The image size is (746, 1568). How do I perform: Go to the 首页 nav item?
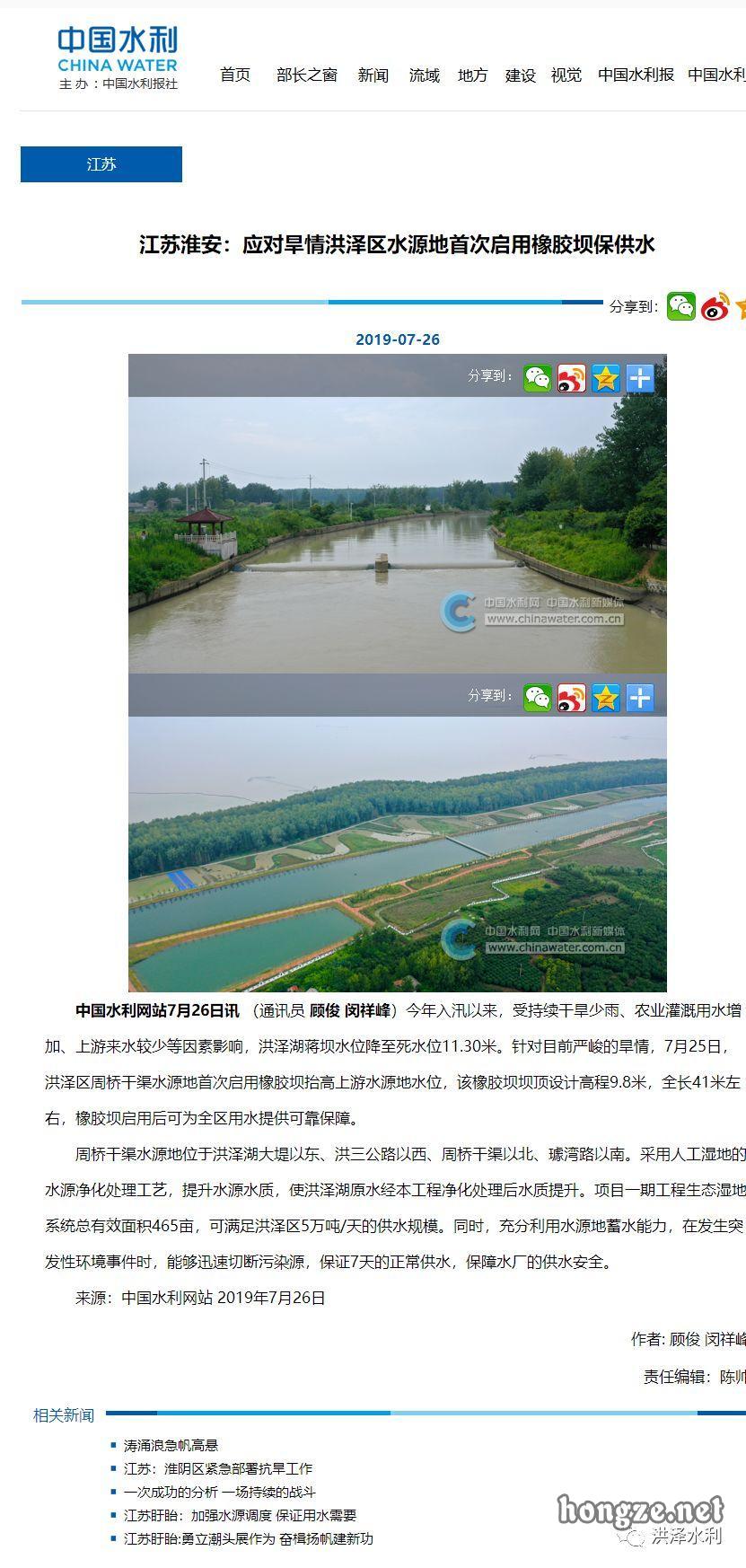pyautogui.click(x=235, y=75)
